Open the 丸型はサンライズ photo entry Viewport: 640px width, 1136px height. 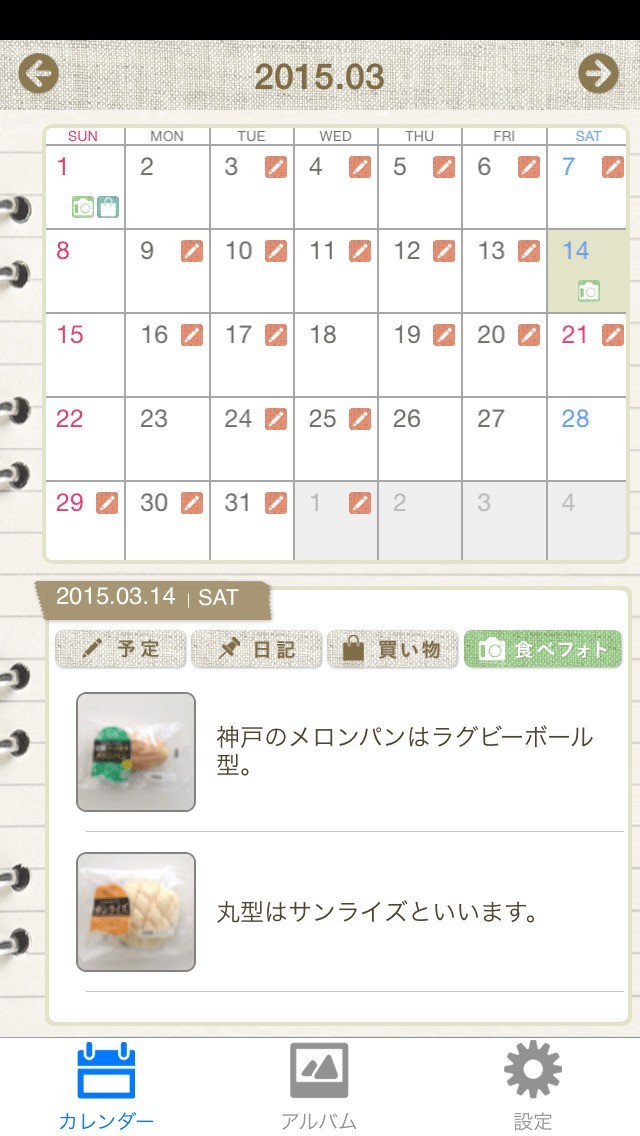tap(350, 911)
